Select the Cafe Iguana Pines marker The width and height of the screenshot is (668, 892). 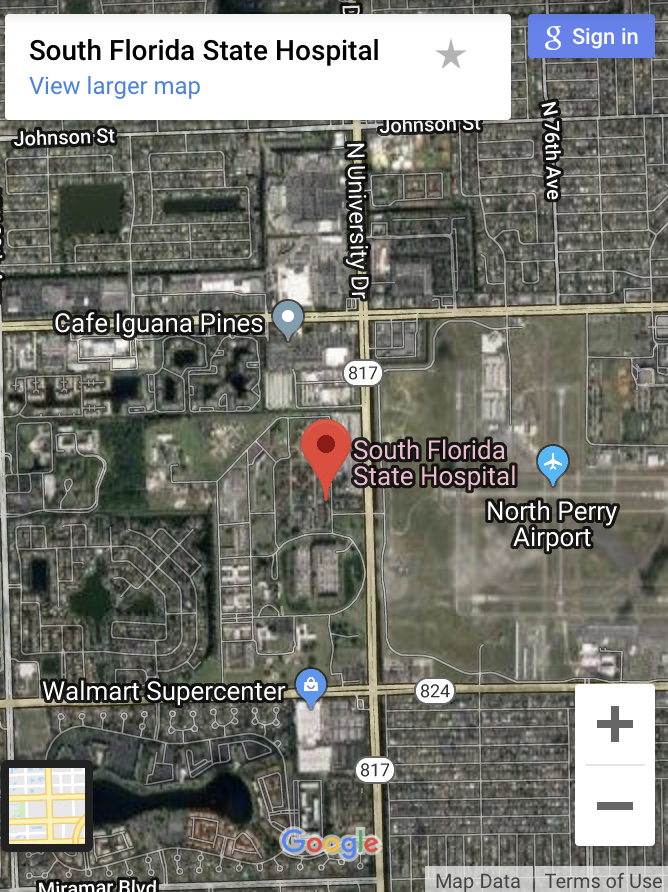[x=289, y=319]
